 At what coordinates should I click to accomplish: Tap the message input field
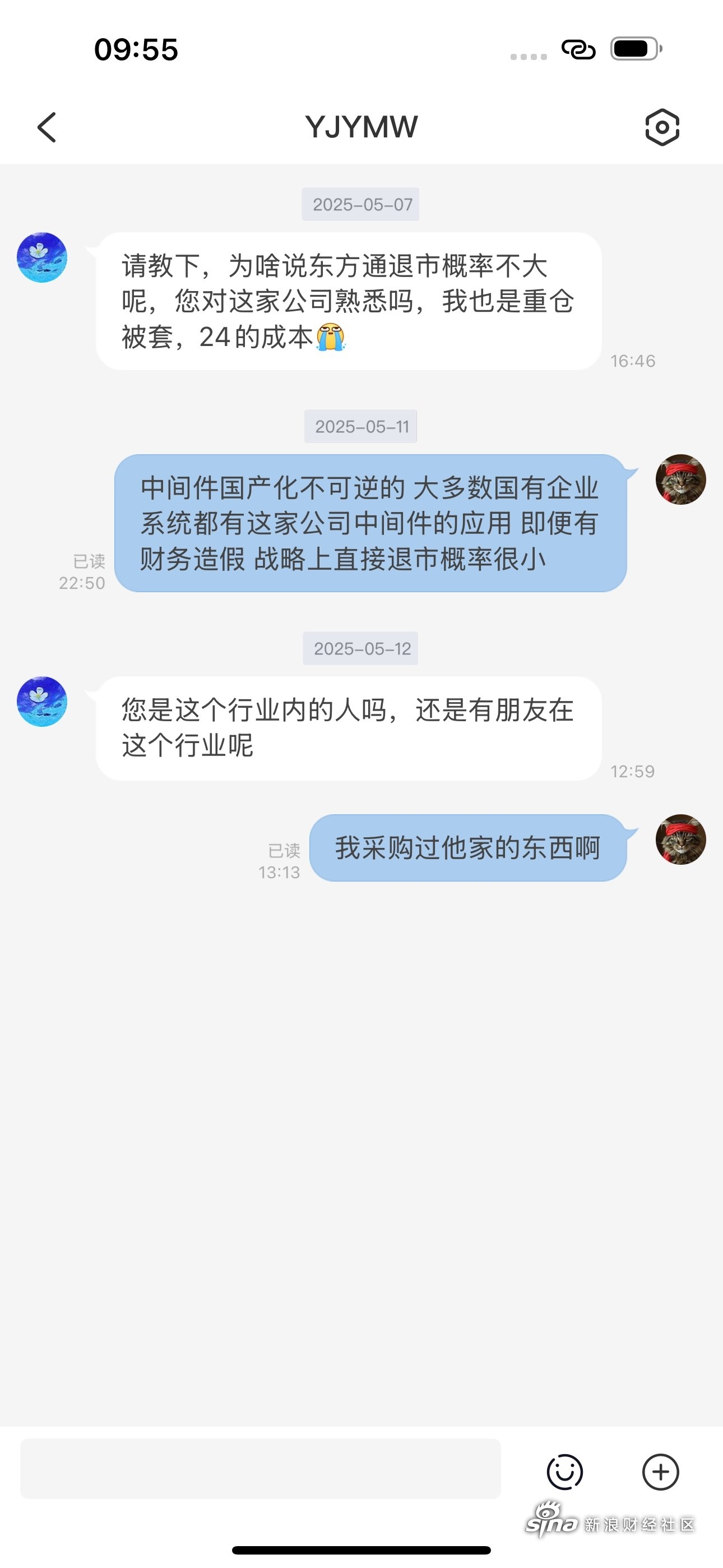261,1469
